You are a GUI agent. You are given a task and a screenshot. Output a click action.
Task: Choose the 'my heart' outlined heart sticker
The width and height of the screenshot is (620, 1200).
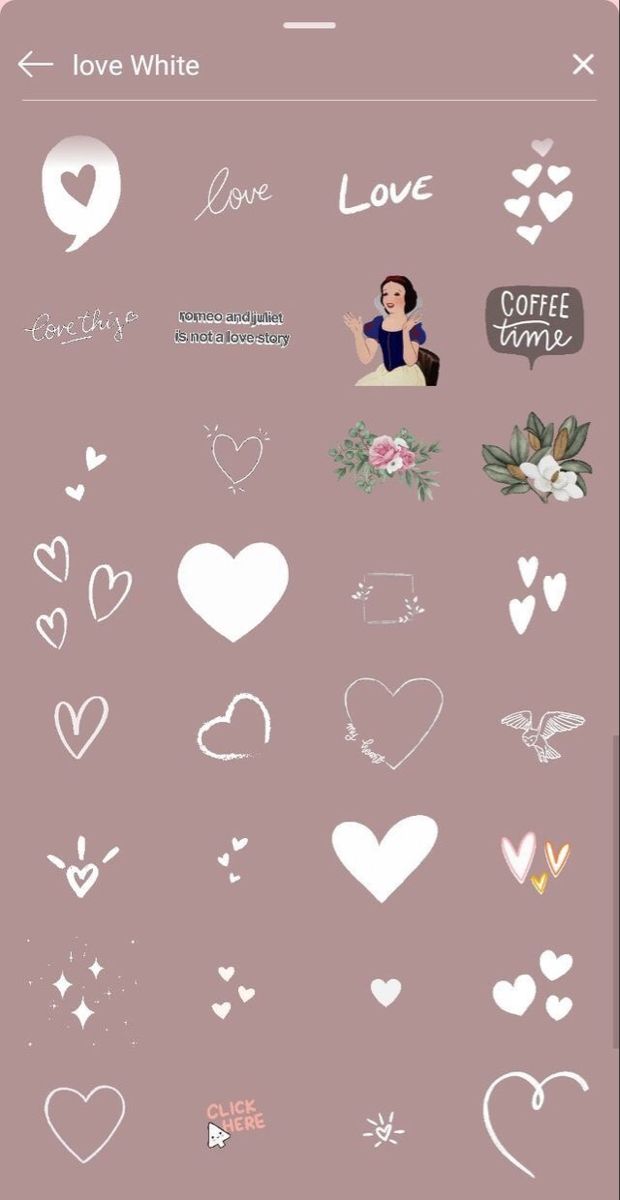[392, 722]
